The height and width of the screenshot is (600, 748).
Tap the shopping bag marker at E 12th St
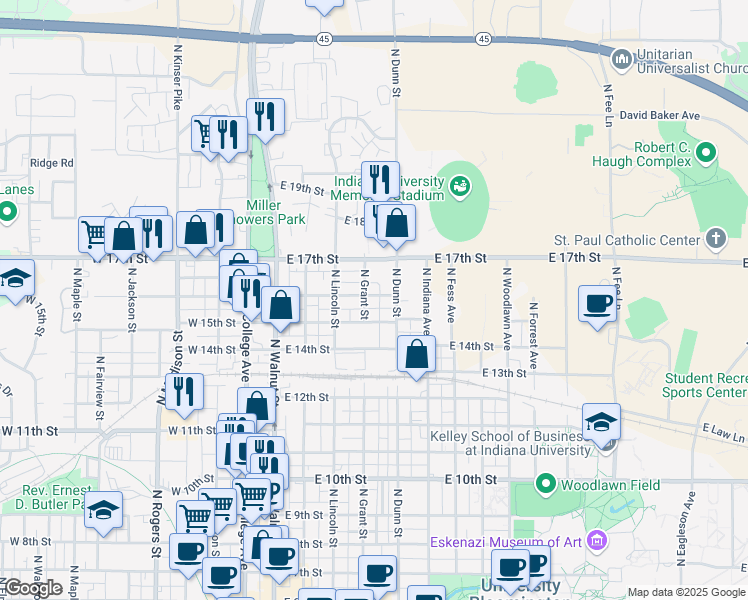point(257,407)
